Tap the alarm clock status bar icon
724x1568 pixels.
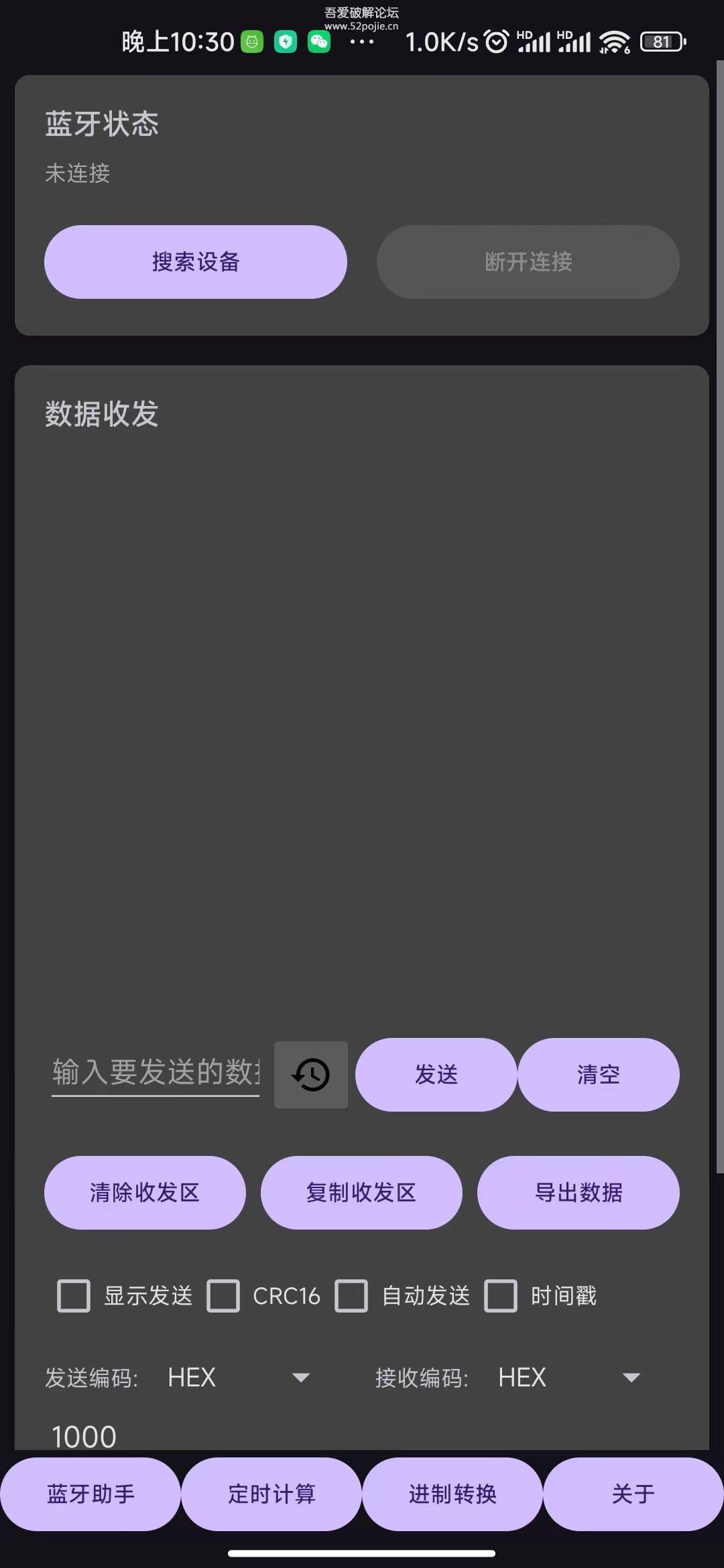[x=495, y=42]
